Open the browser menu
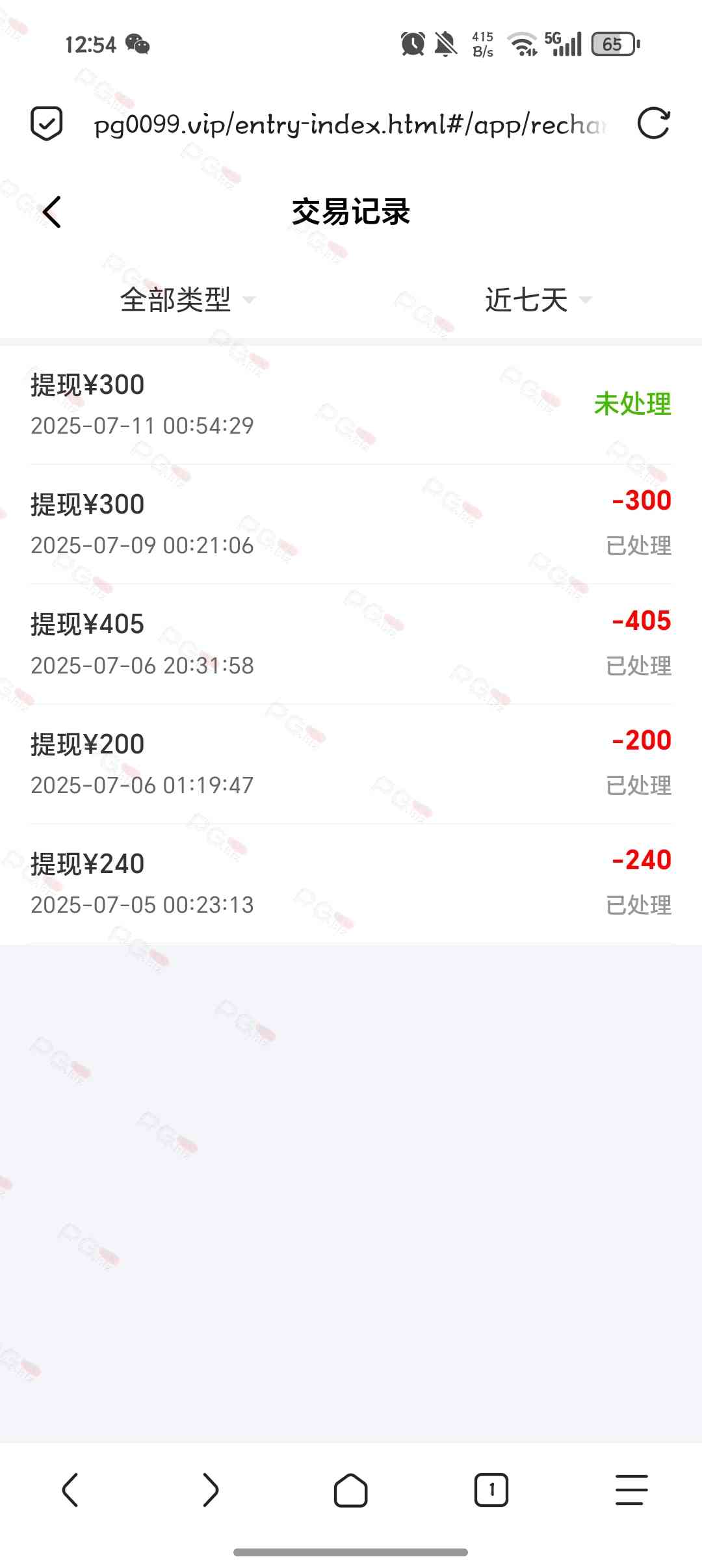Viewport: 702px width, 1568px height. tap(631, 1489)
